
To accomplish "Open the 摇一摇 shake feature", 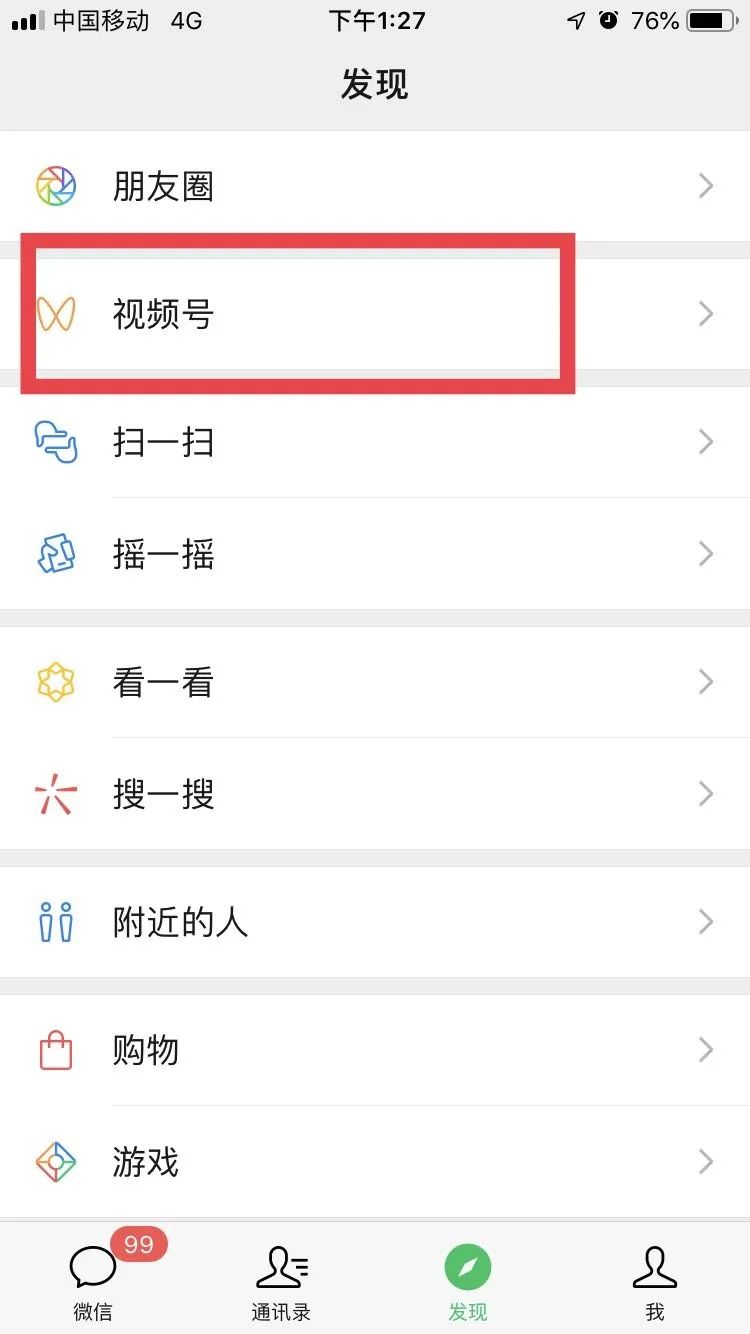I will [x=375, y=554].
